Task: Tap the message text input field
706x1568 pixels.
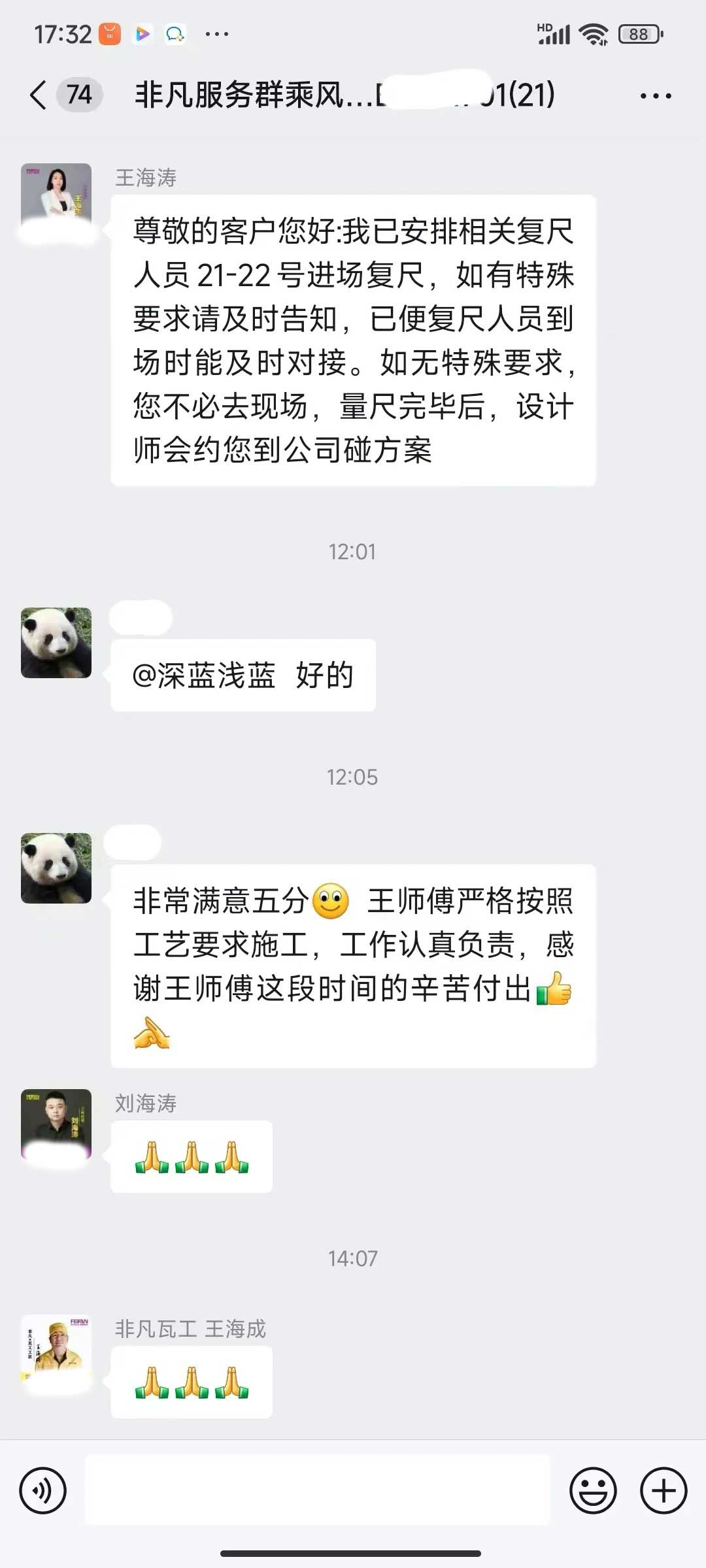Action: point(318,1490)
